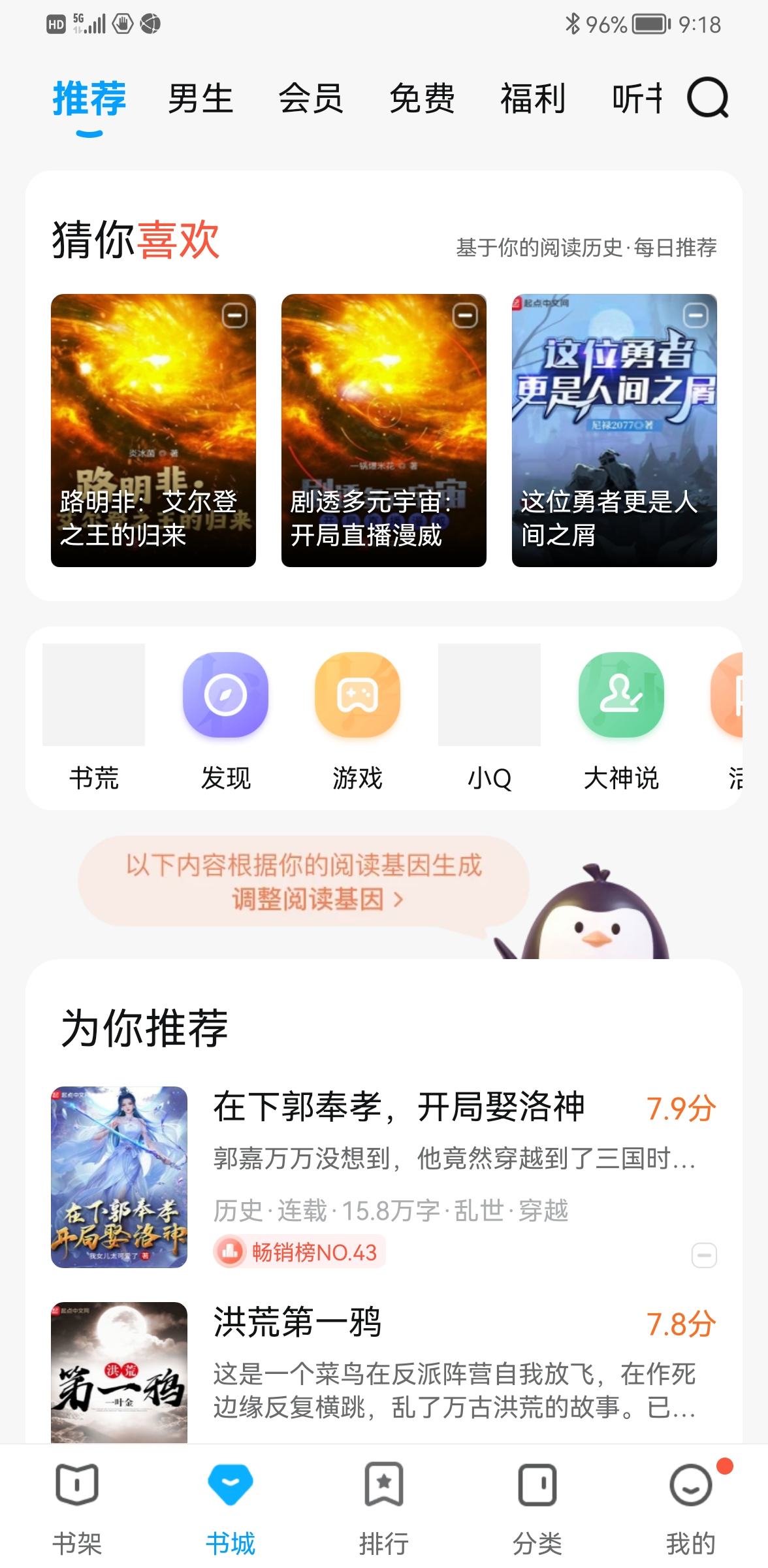
Task: Open the 福利 tab
Action: click(x=533, y=99)
